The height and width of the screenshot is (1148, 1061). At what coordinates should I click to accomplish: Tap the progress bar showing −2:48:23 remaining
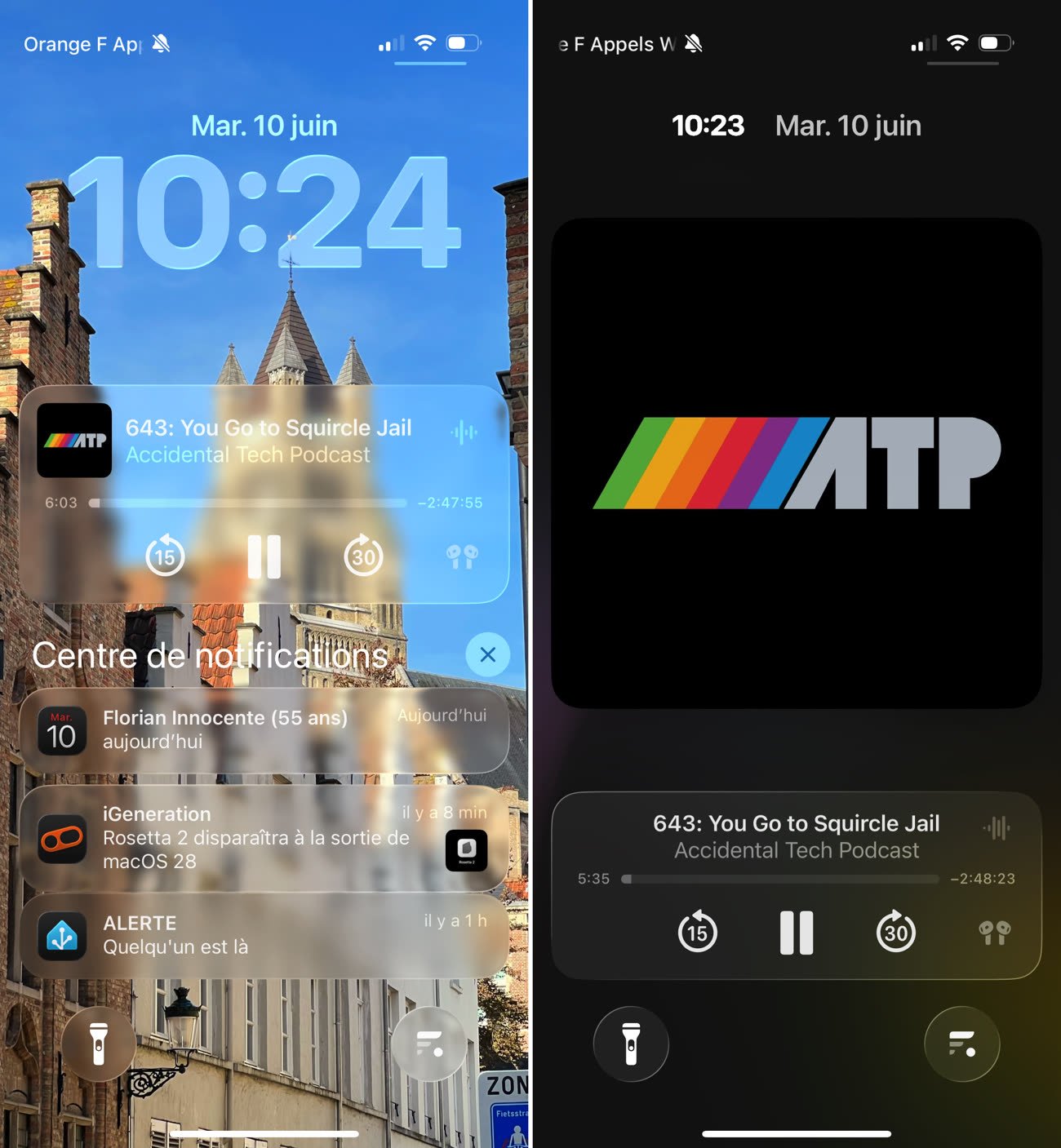(779, 879)
